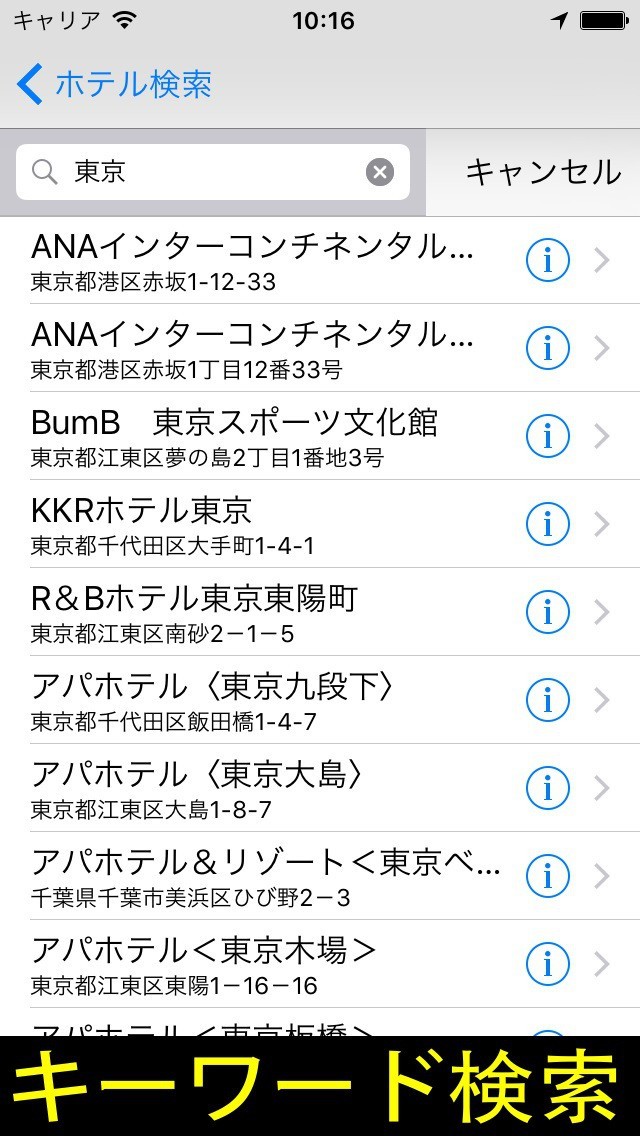Show info for BumB 東京スポーツ文化館
The image size is (640, 1136).
click(547, 436)
